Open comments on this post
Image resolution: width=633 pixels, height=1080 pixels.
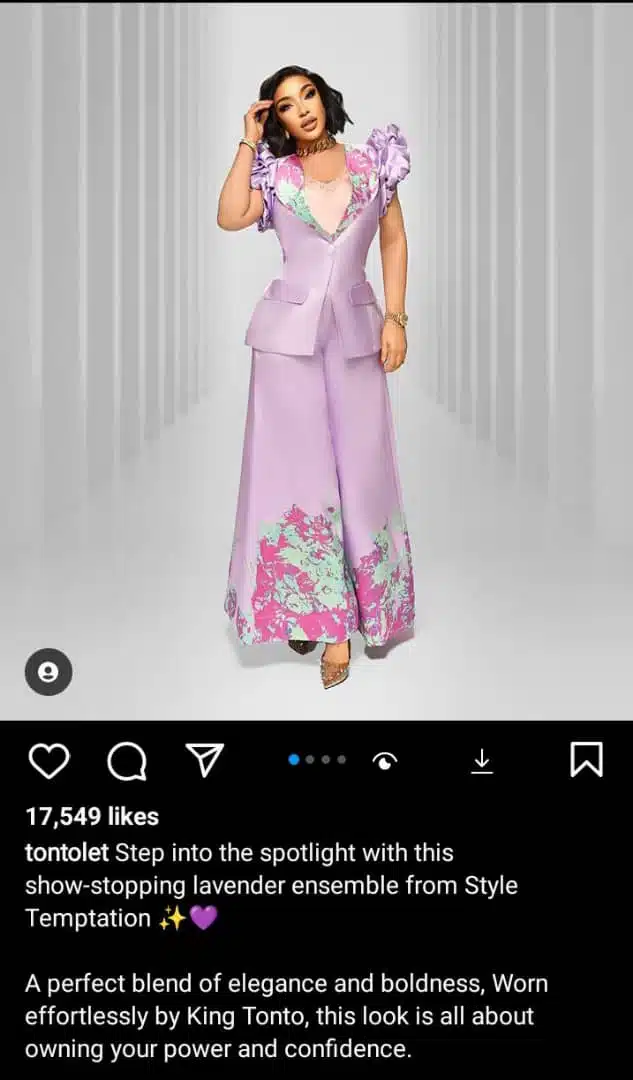pos(127,761)
